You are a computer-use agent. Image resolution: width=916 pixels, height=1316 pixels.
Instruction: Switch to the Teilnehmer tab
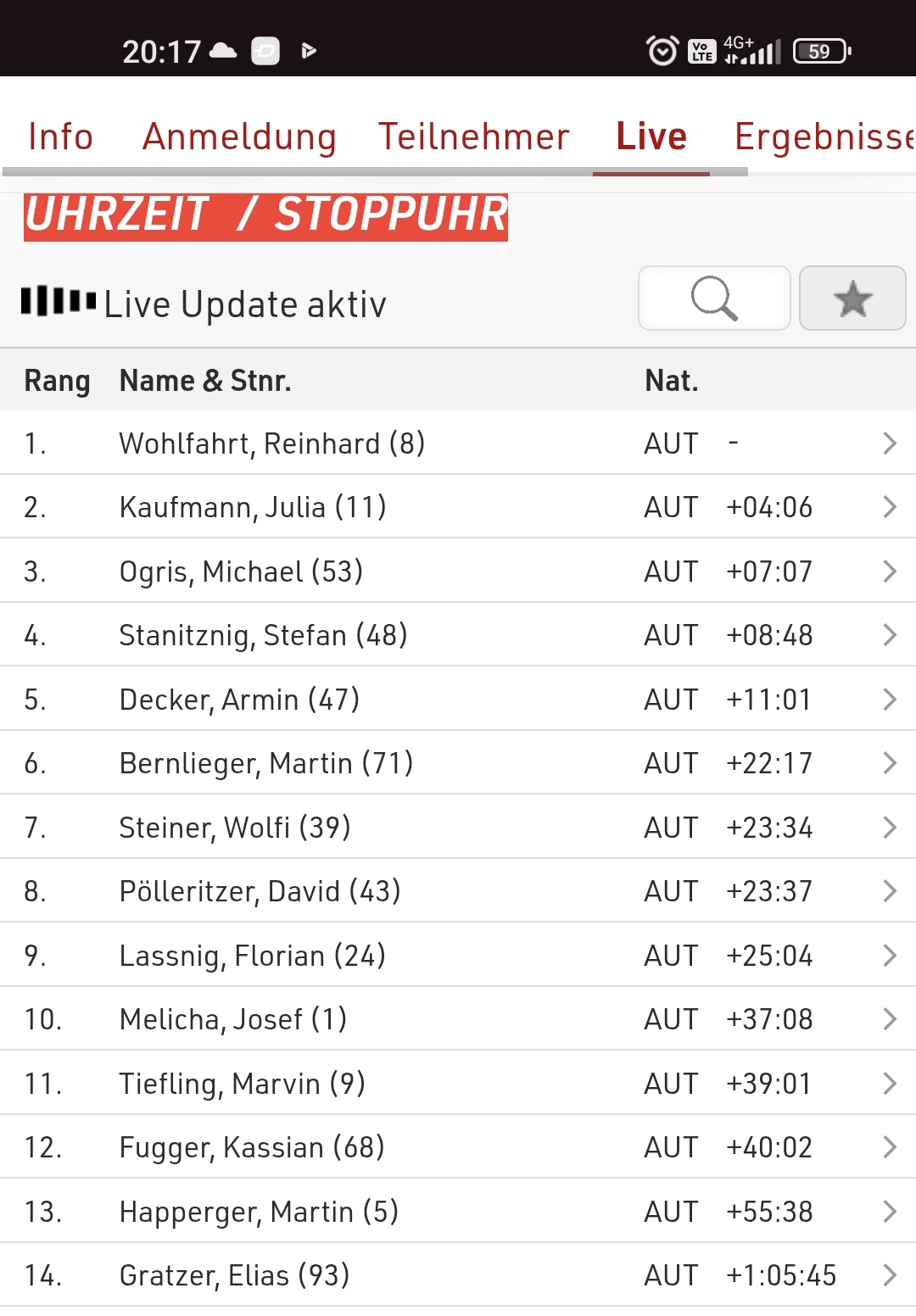tap(473, 137)
